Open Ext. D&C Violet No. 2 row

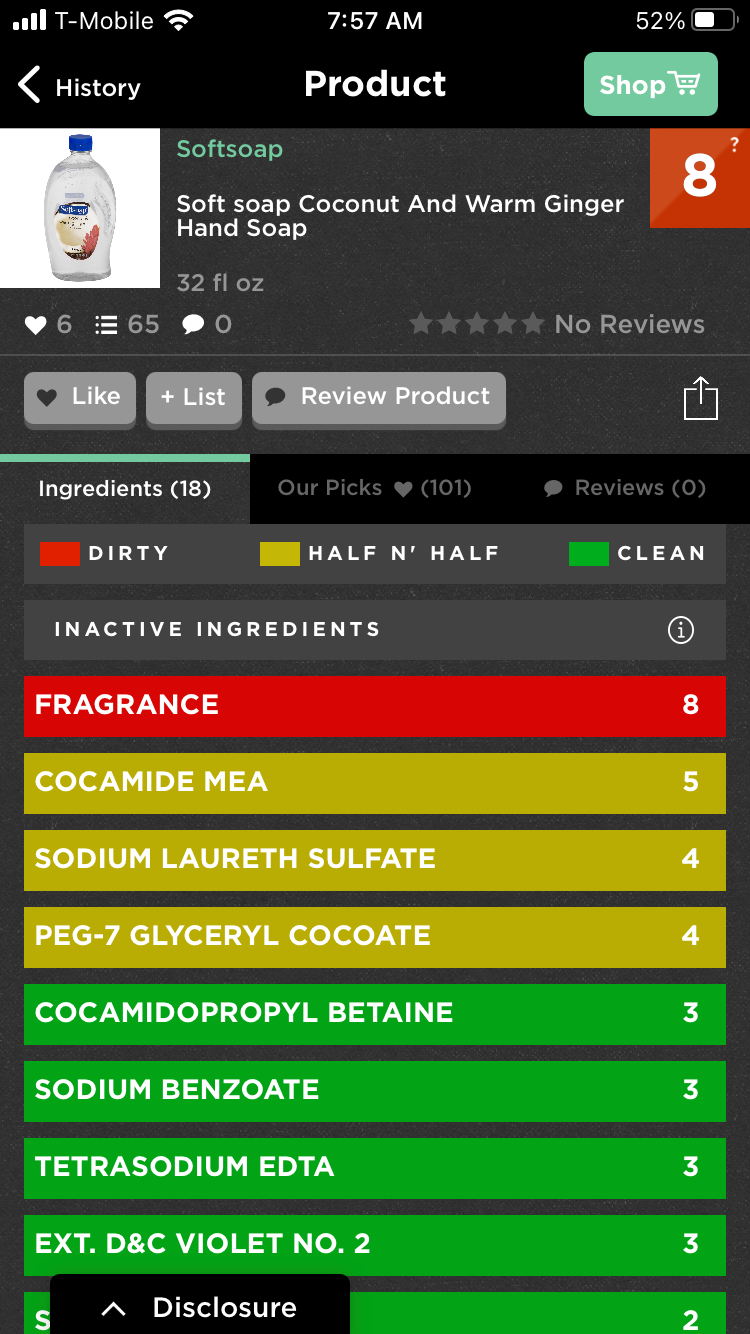(x=375, y=1245)
